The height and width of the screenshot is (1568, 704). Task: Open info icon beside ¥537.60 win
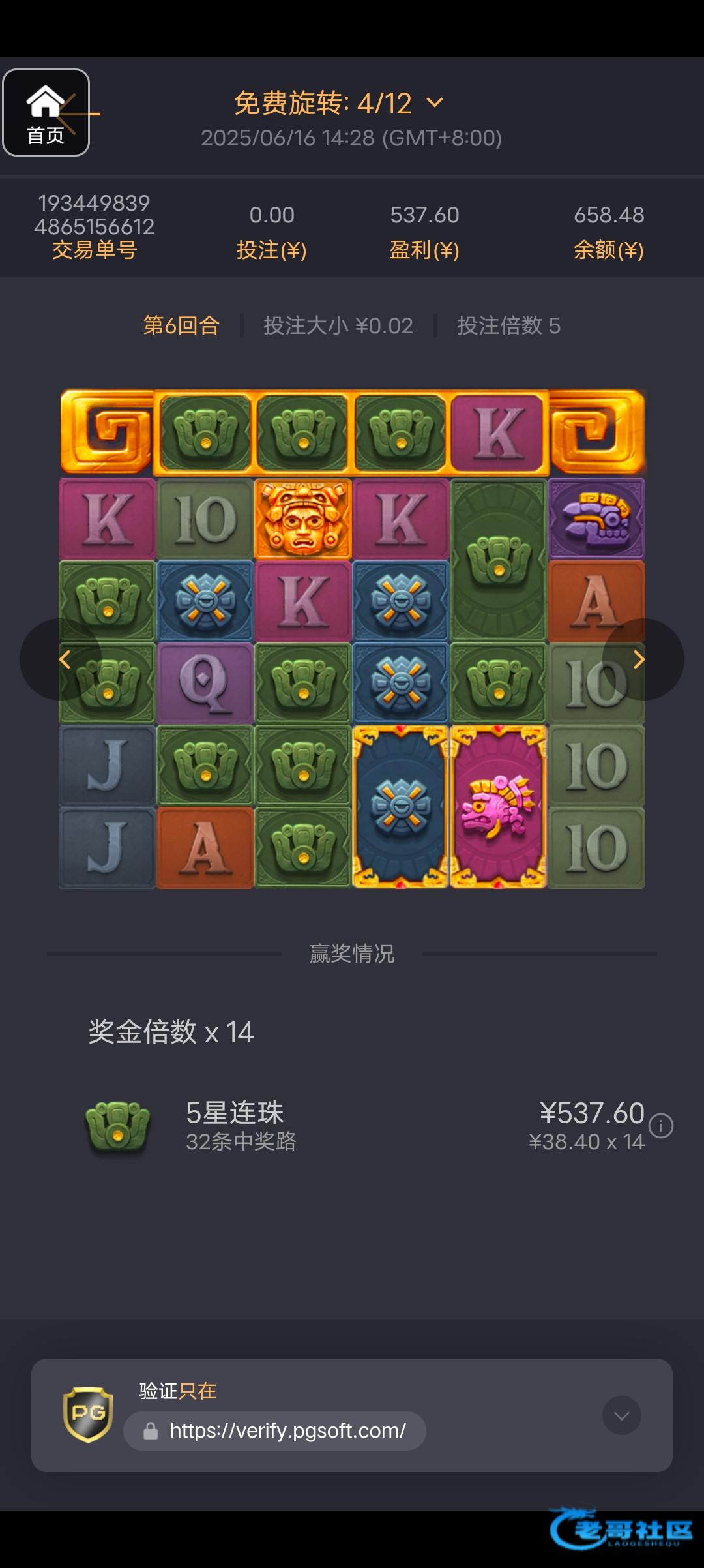coord(661,1126)
